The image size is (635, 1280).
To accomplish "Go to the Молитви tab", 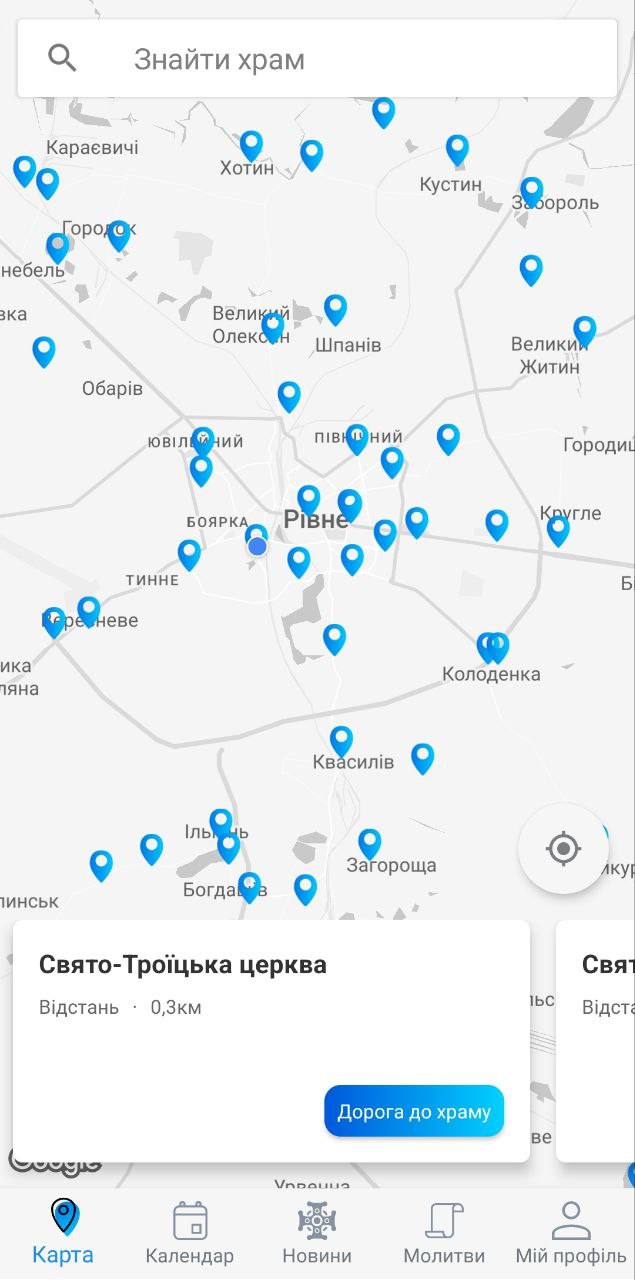I will click(444, 1233).
